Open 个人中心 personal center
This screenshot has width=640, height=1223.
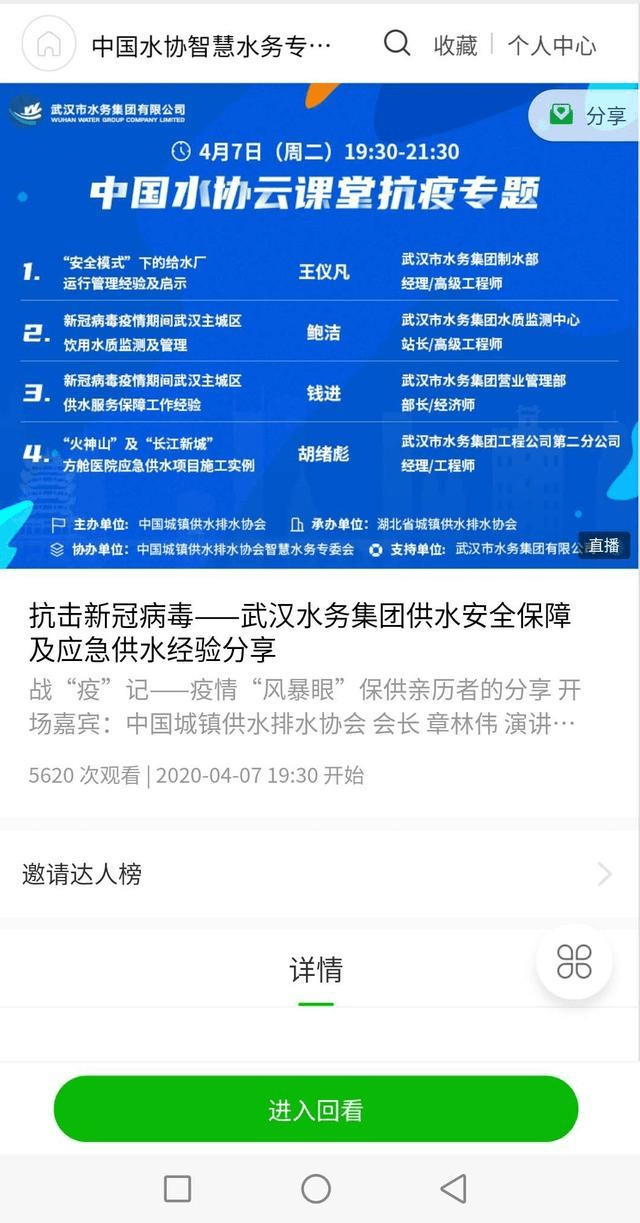point(551,45)
